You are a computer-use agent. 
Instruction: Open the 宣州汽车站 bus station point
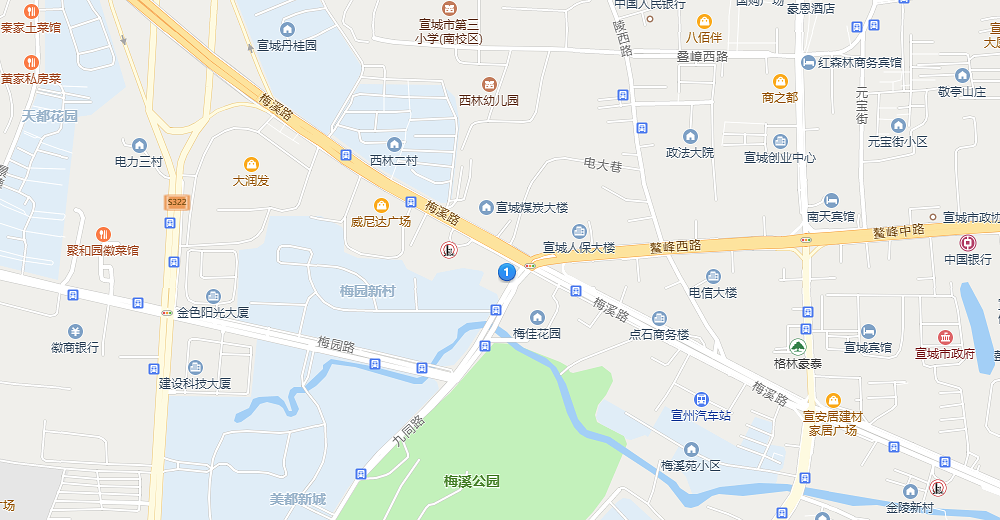701,400
